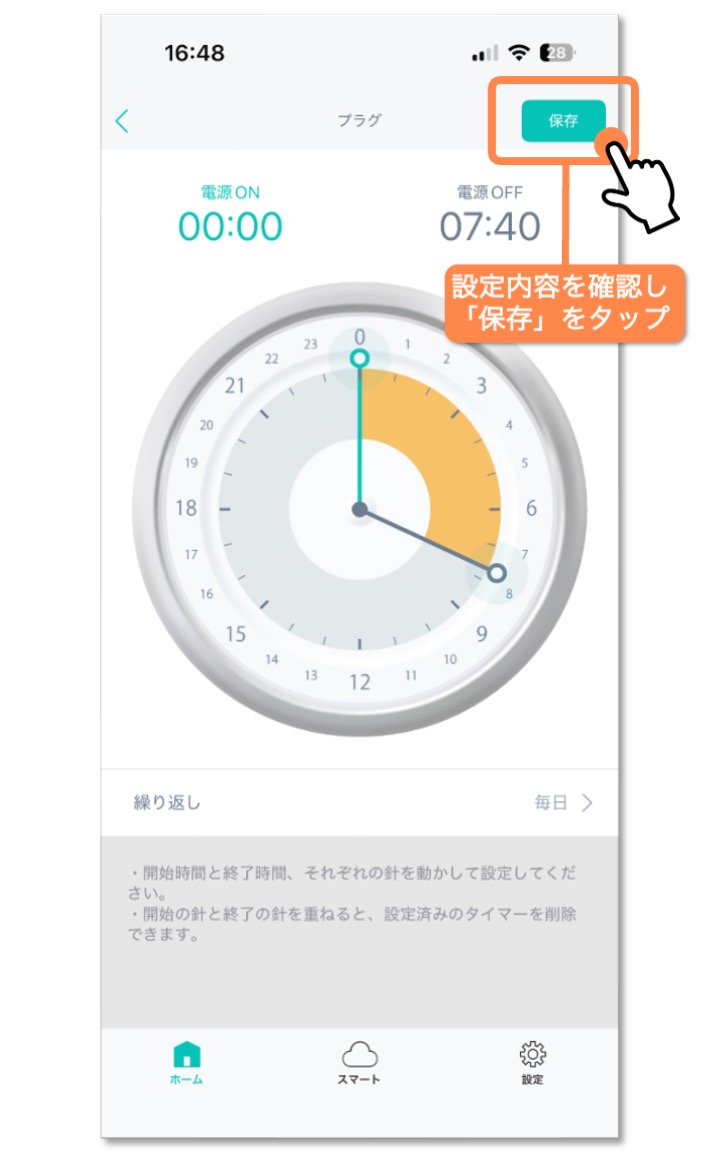Open the 繰り返し repeat setting row

360,802
